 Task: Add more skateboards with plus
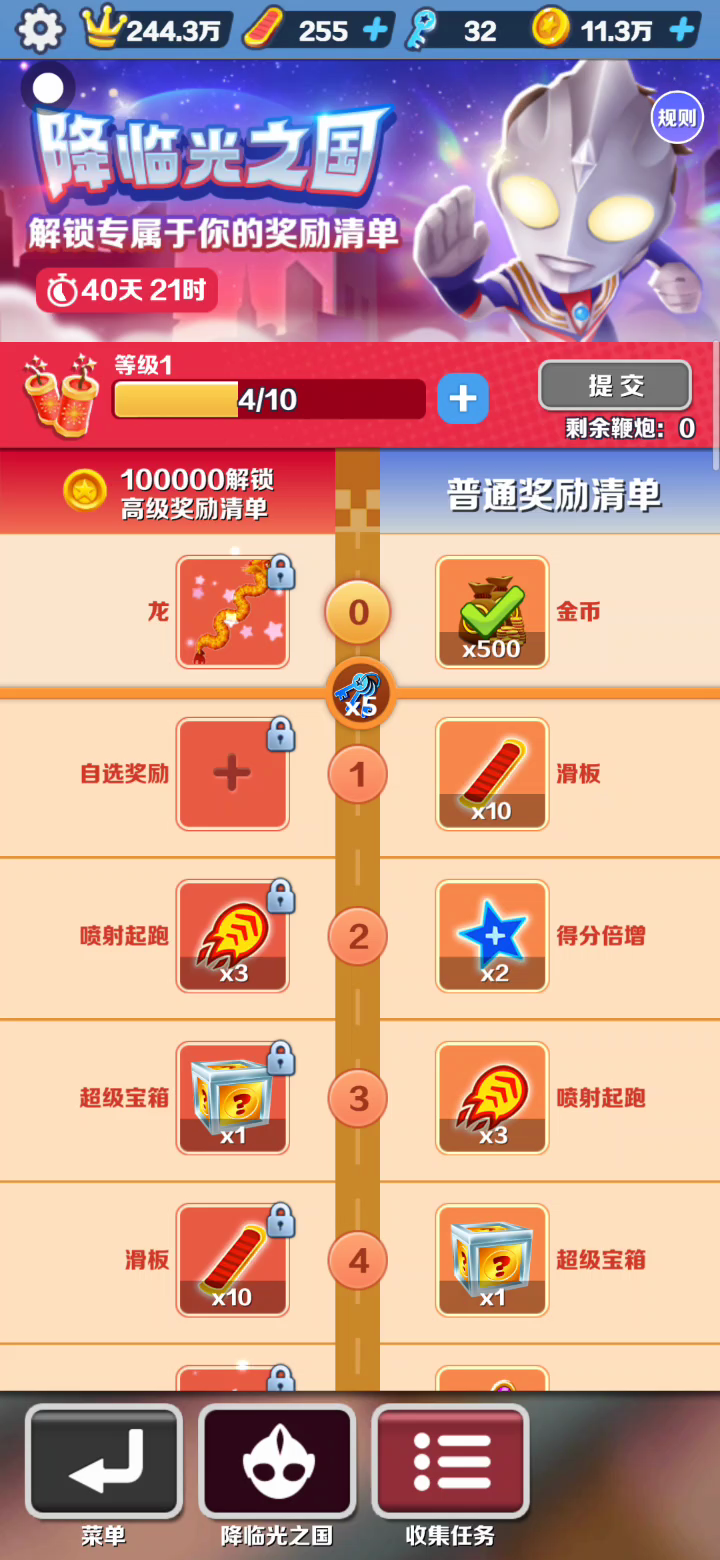[375, 31]
